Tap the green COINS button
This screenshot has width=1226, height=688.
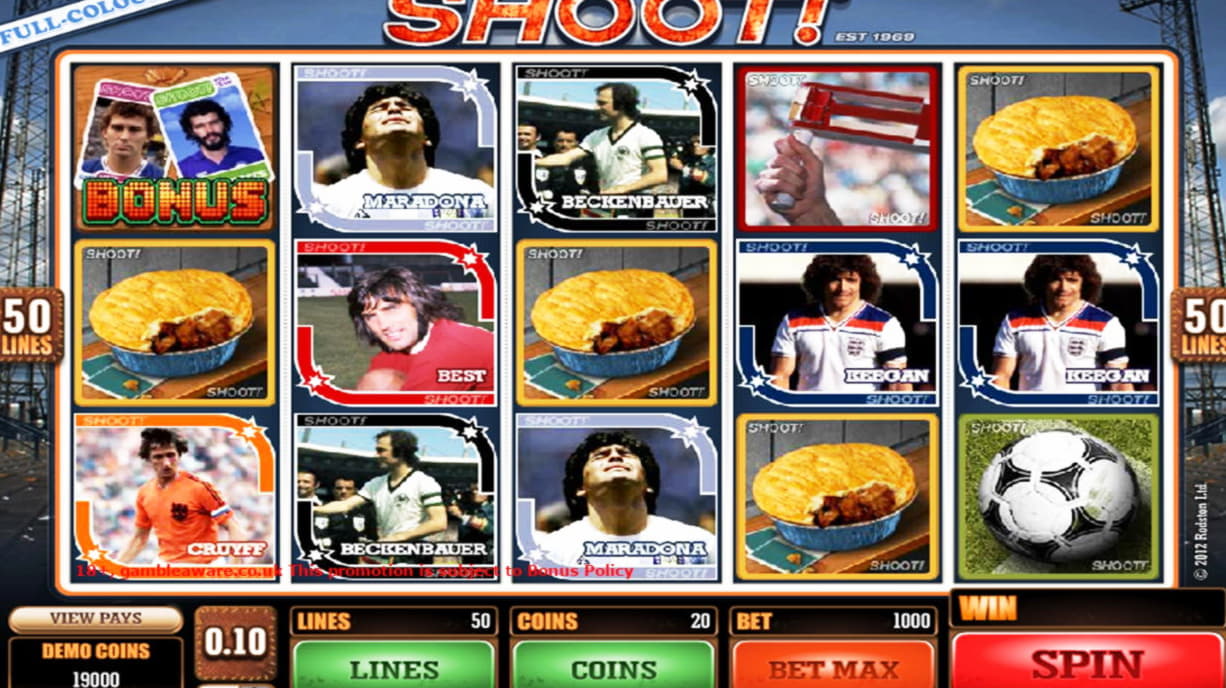613,667
